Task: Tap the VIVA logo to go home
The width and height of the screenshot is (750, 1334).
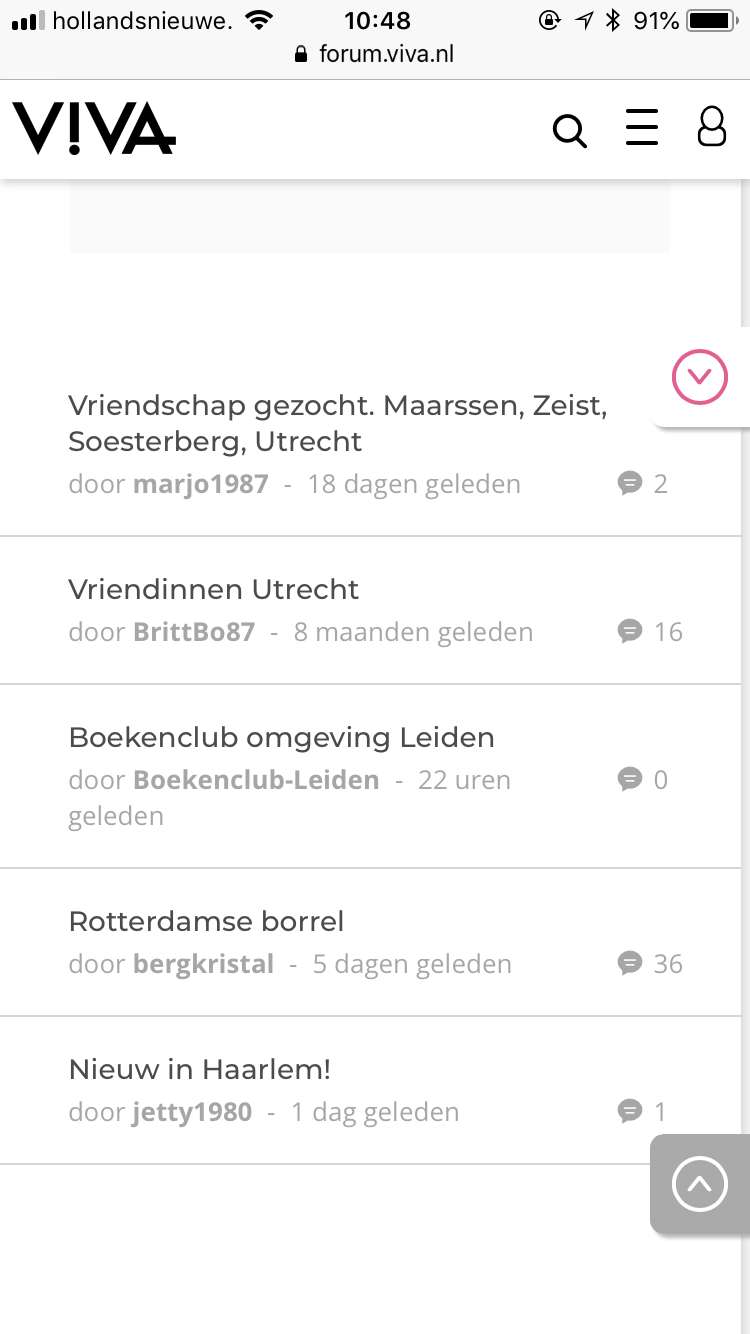Action: coord(94,128)
